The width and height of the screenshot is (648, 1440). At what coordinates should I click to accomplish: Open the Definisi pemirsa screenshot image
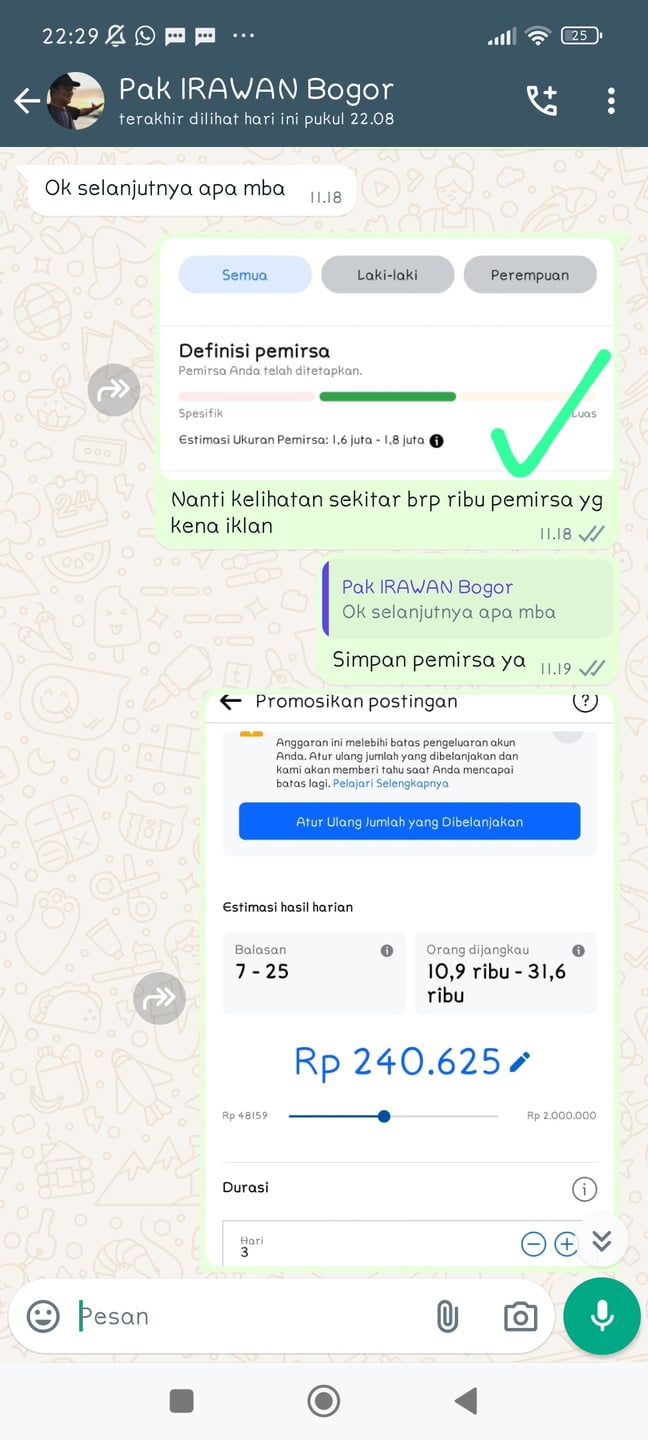(x=387, y=355)
